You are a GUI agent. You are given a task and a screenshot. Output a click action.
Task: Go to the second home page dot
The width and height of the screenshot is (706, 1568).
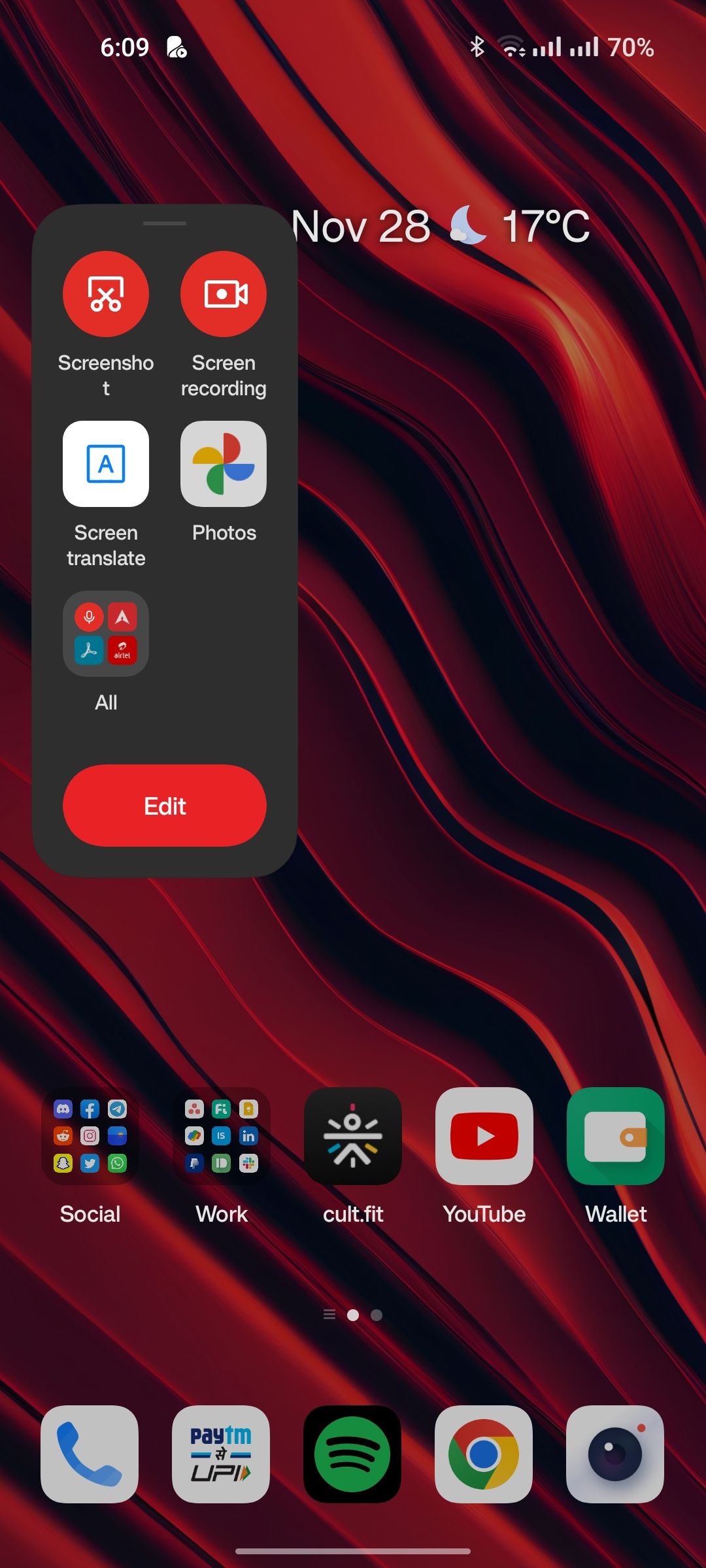pyautogui.click(x=377, y=1315)
